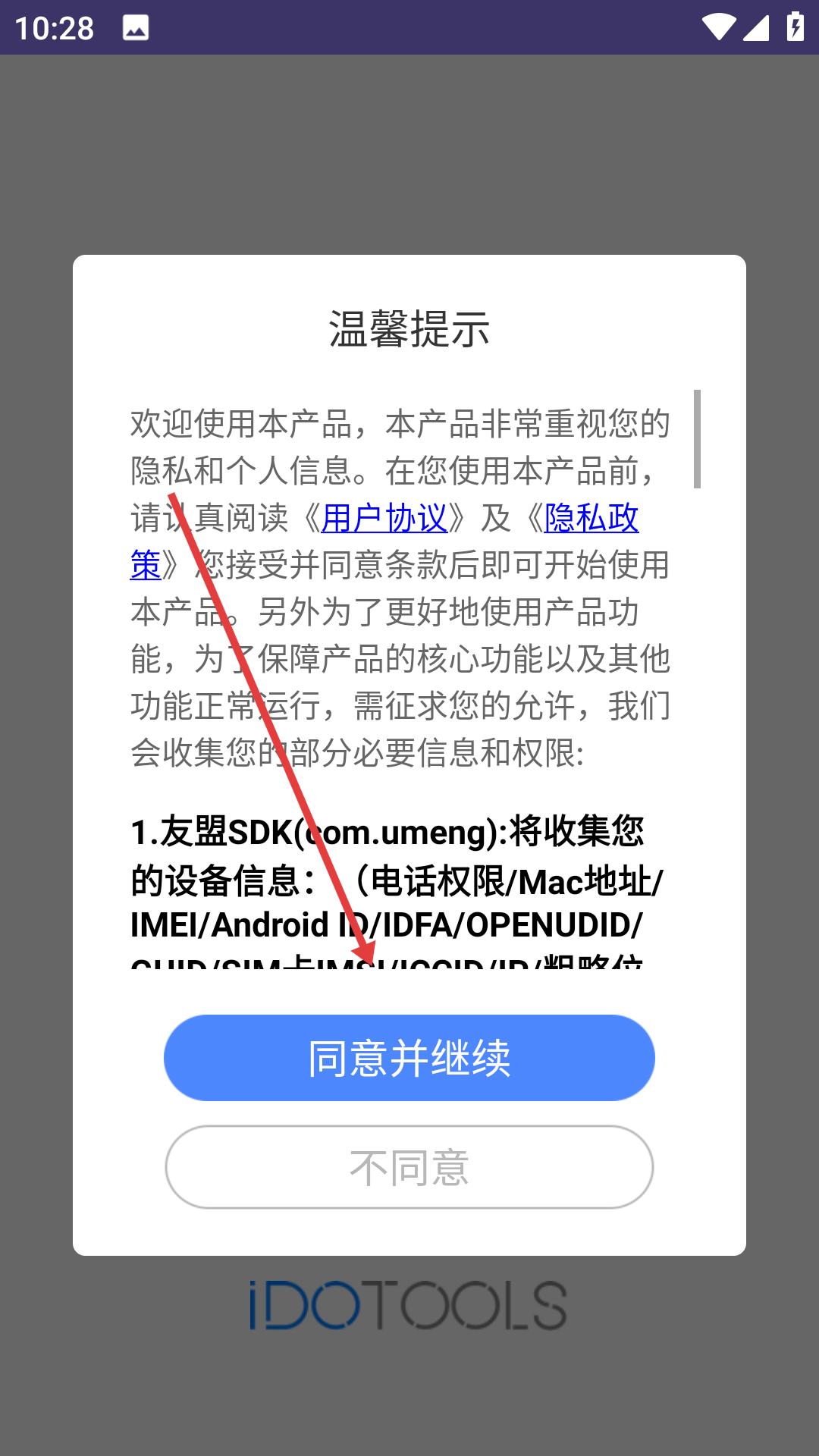Decline with the 不同意 button

[x=409, y=1167]
